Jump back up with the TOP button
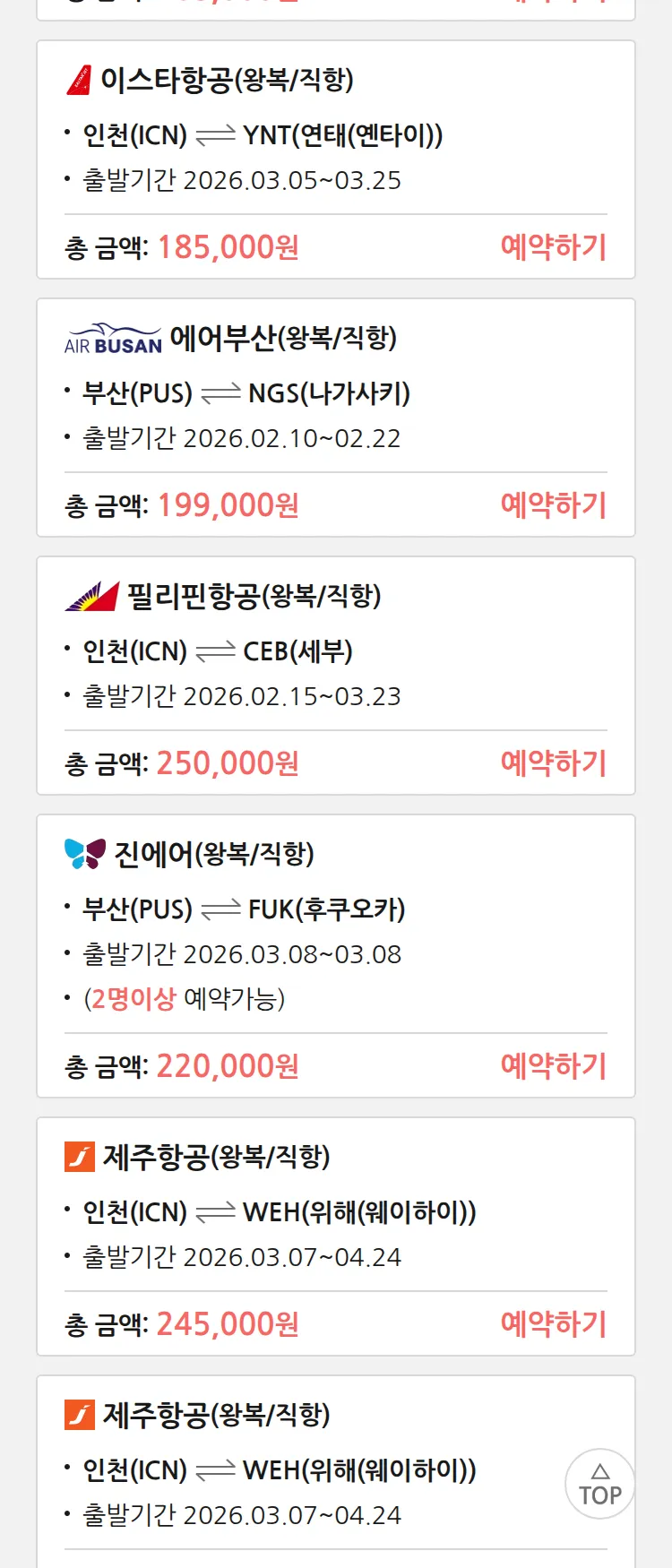This screenshot has height=1568, width=672. [599, 1484]
